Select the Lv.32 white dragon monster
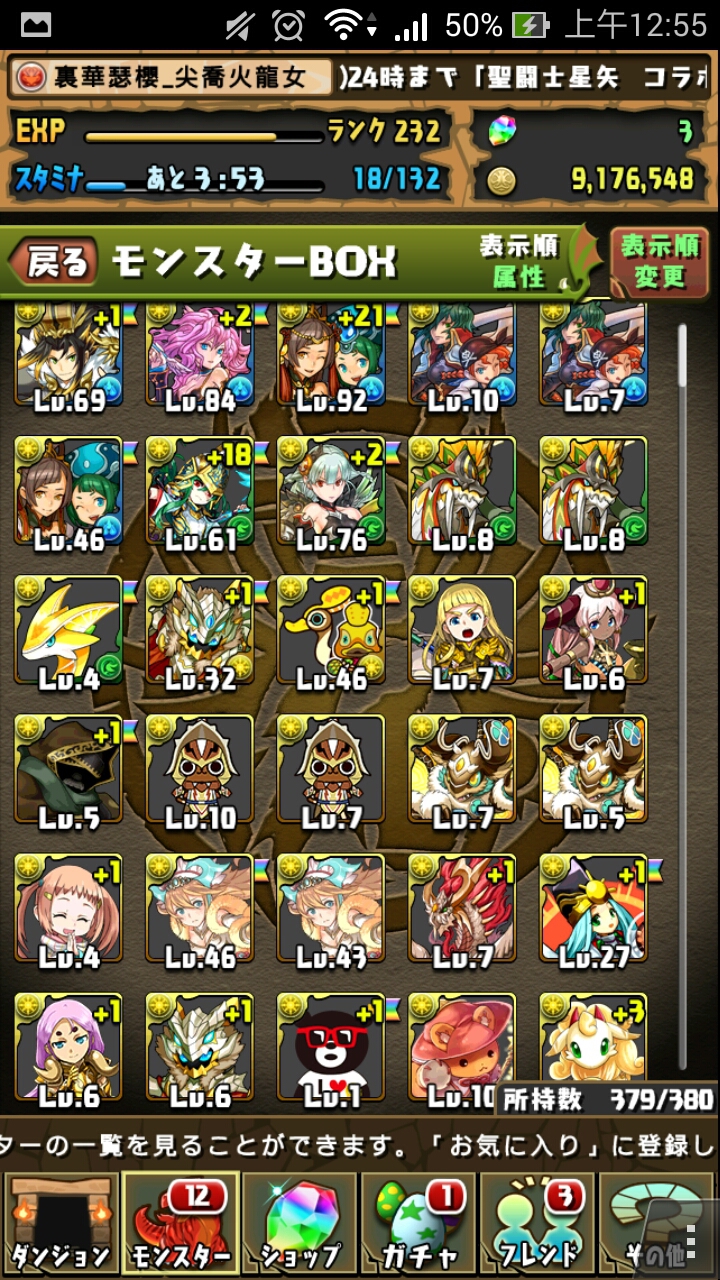This screenshot has height=1280, width=720. [x=199, y=632]
